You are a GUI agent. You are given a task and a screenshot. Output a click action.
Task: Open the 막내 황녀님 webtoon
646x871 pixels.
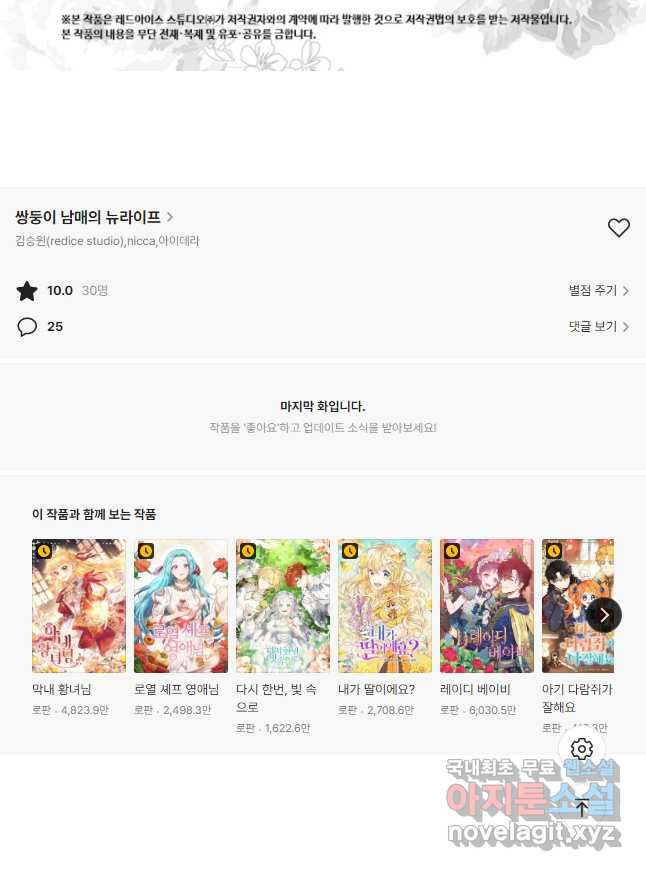[79, 606]
